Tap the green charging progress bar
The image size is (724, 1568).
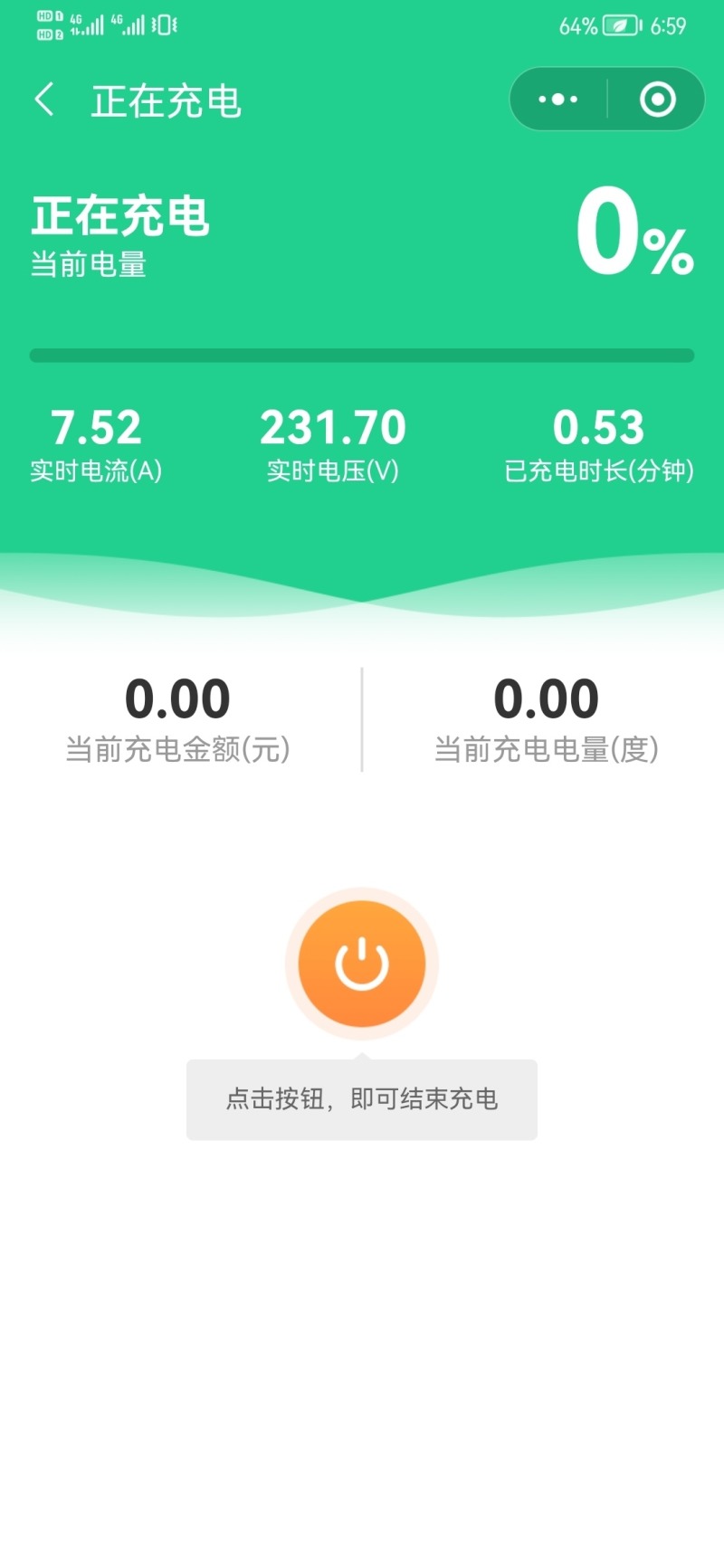coord(362,355)
